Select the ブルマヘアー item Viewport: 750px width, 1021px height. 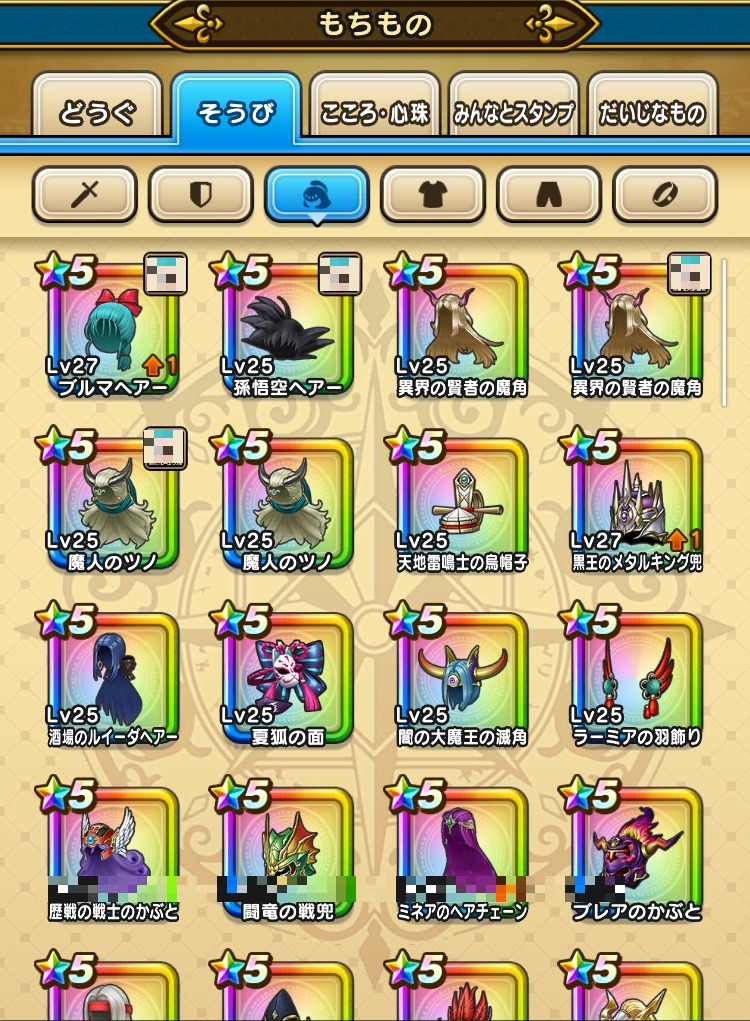(x=113, y=330)
